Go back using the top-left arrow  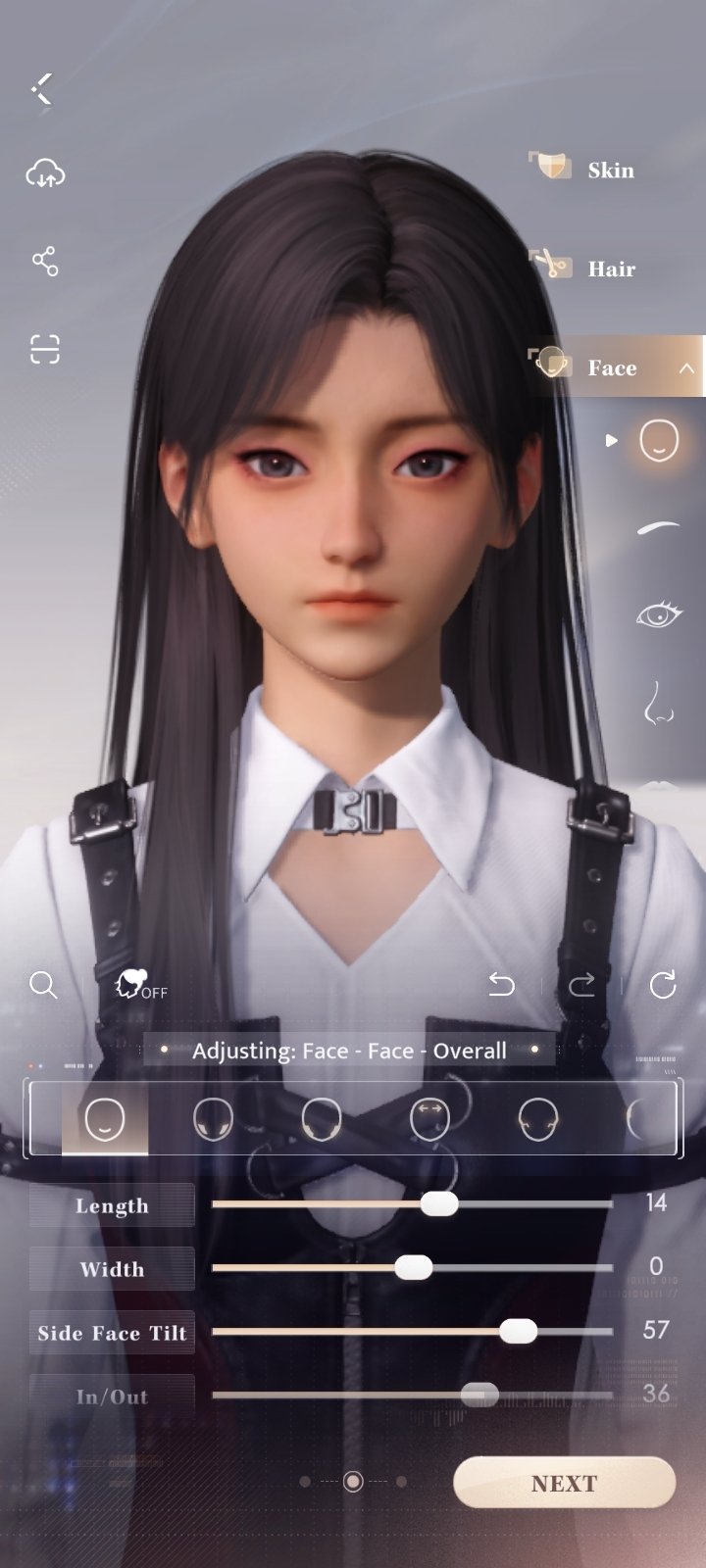(42, 89)
